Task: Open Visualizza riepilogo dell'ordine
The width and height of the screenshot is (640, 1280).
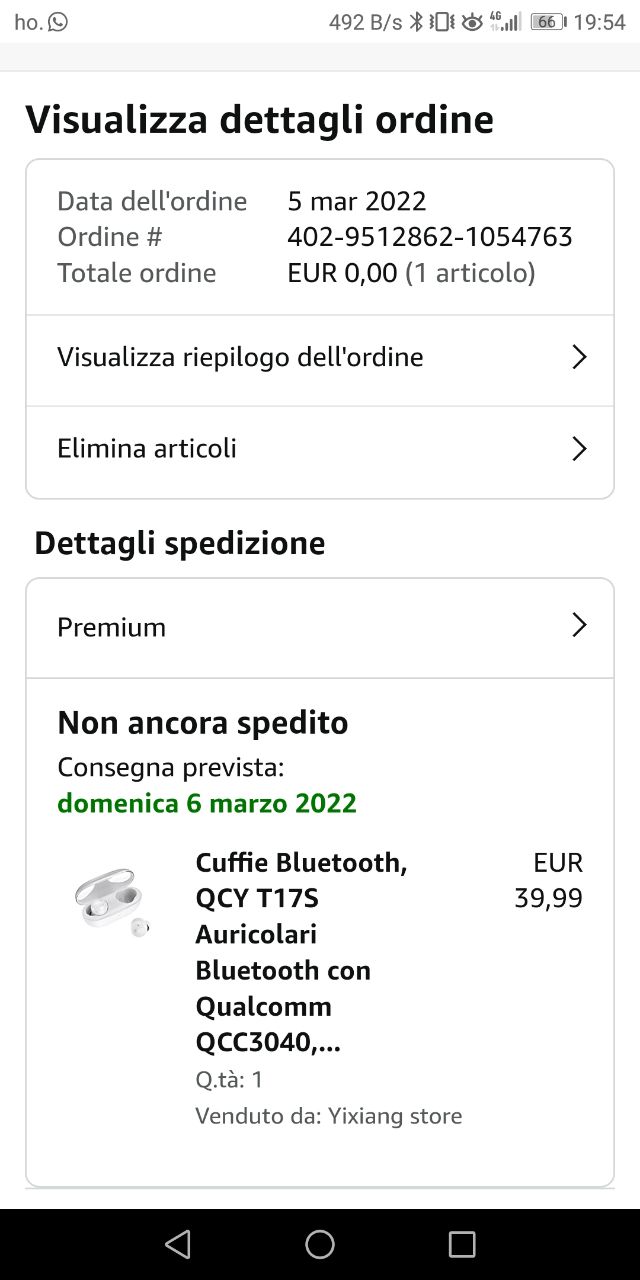Action: click(320, 358)
